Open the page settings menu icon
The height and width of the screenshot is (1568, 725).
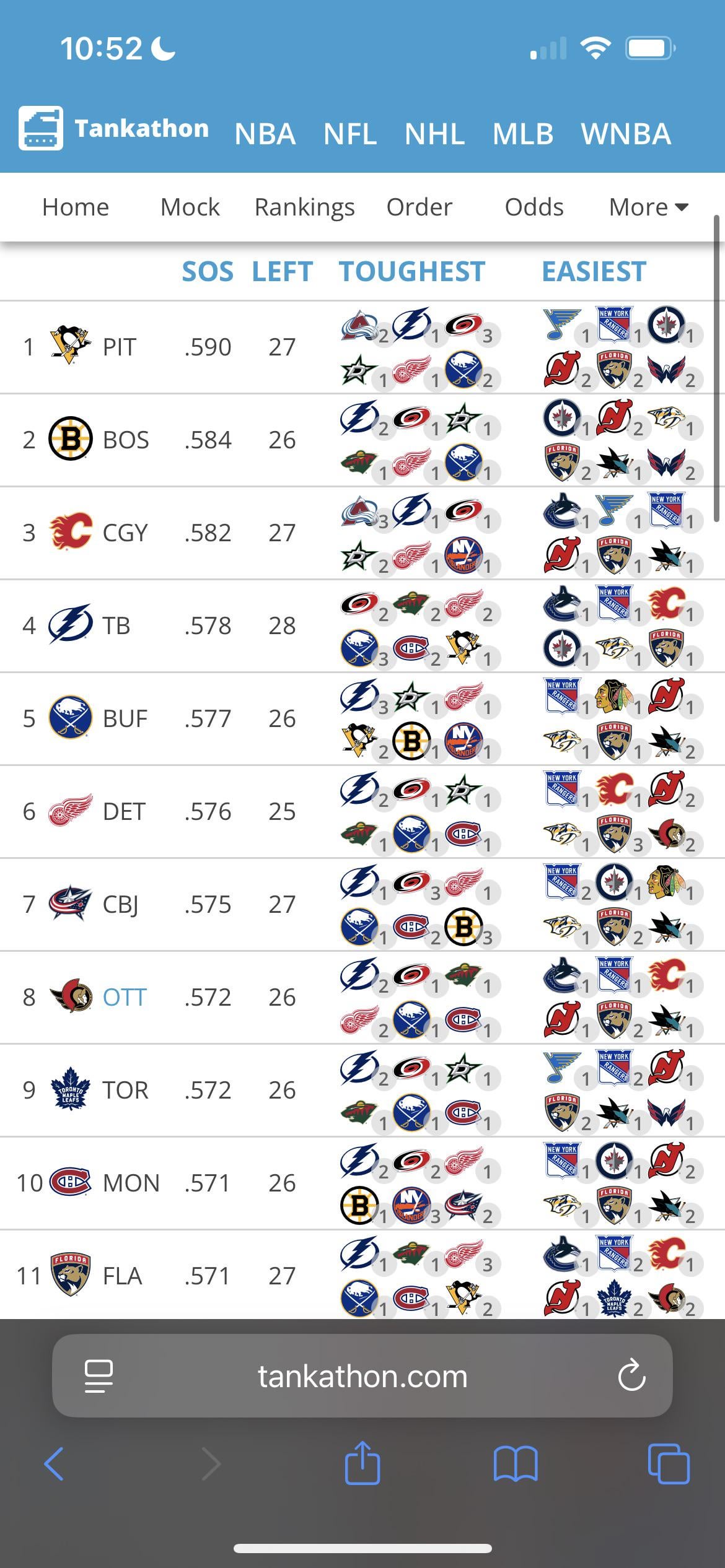pos(99,1376)
